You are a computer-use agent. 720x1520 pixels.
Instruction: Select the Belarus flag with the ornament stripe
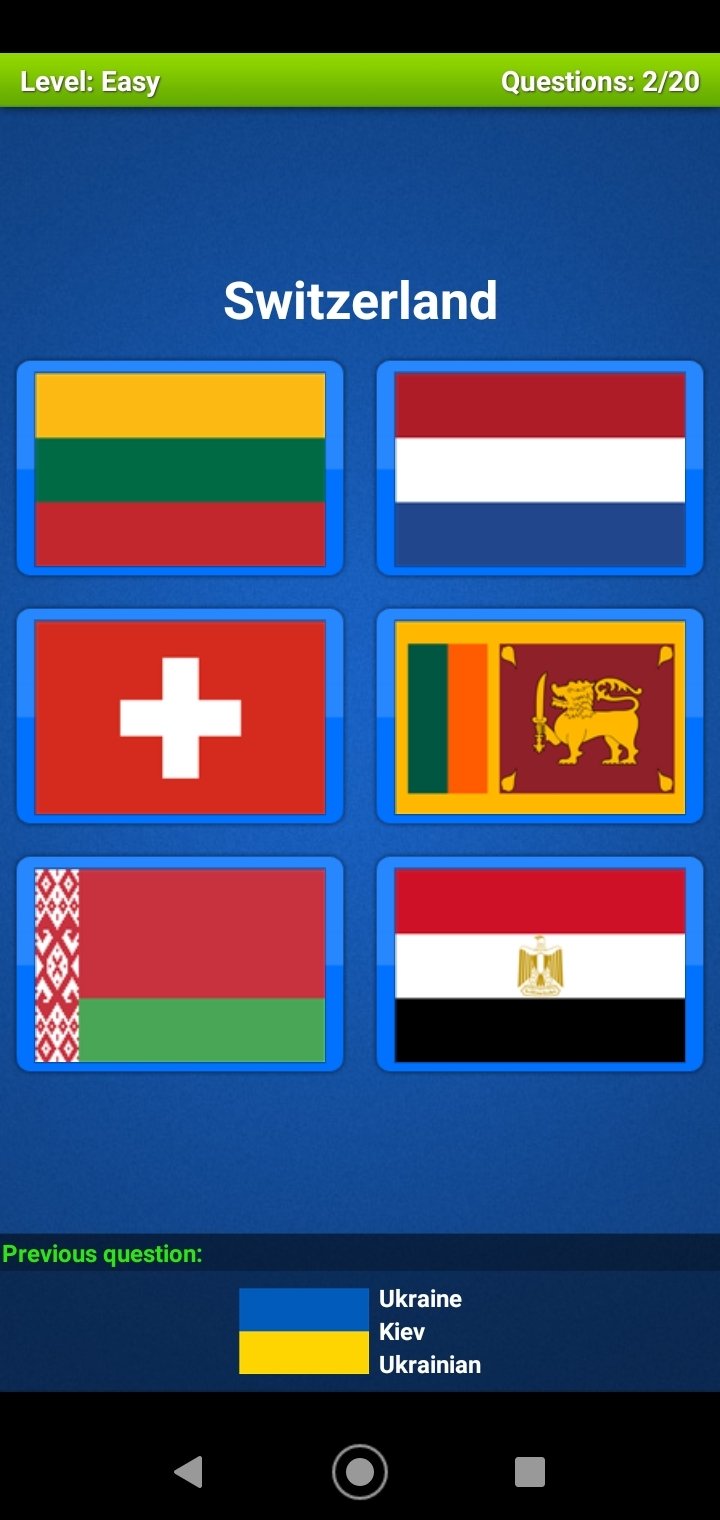[x=180, y=964]
